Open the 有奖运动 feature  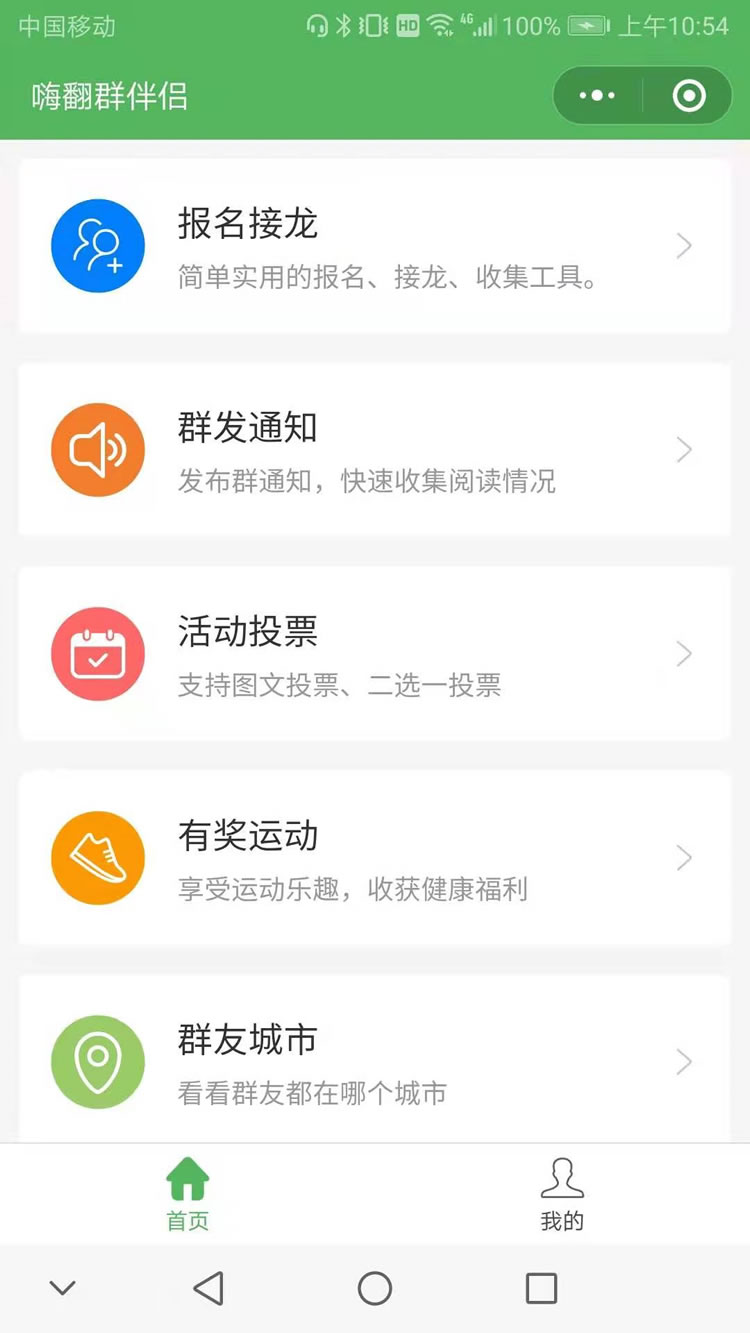(375, 858)
